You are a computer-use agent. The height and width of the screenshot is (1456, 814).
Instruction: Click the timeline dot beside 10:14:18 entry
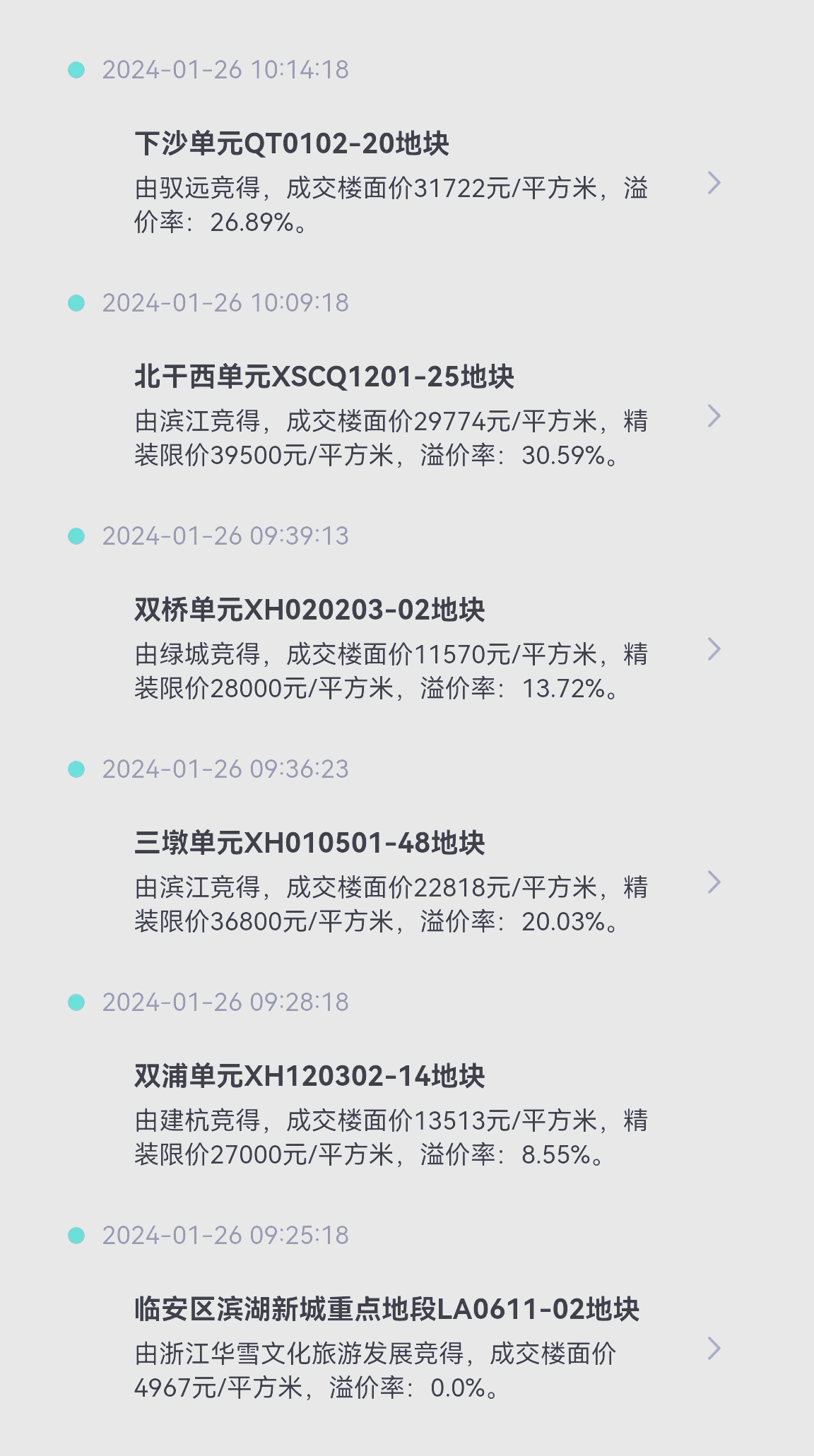click(x=76, y=69)
